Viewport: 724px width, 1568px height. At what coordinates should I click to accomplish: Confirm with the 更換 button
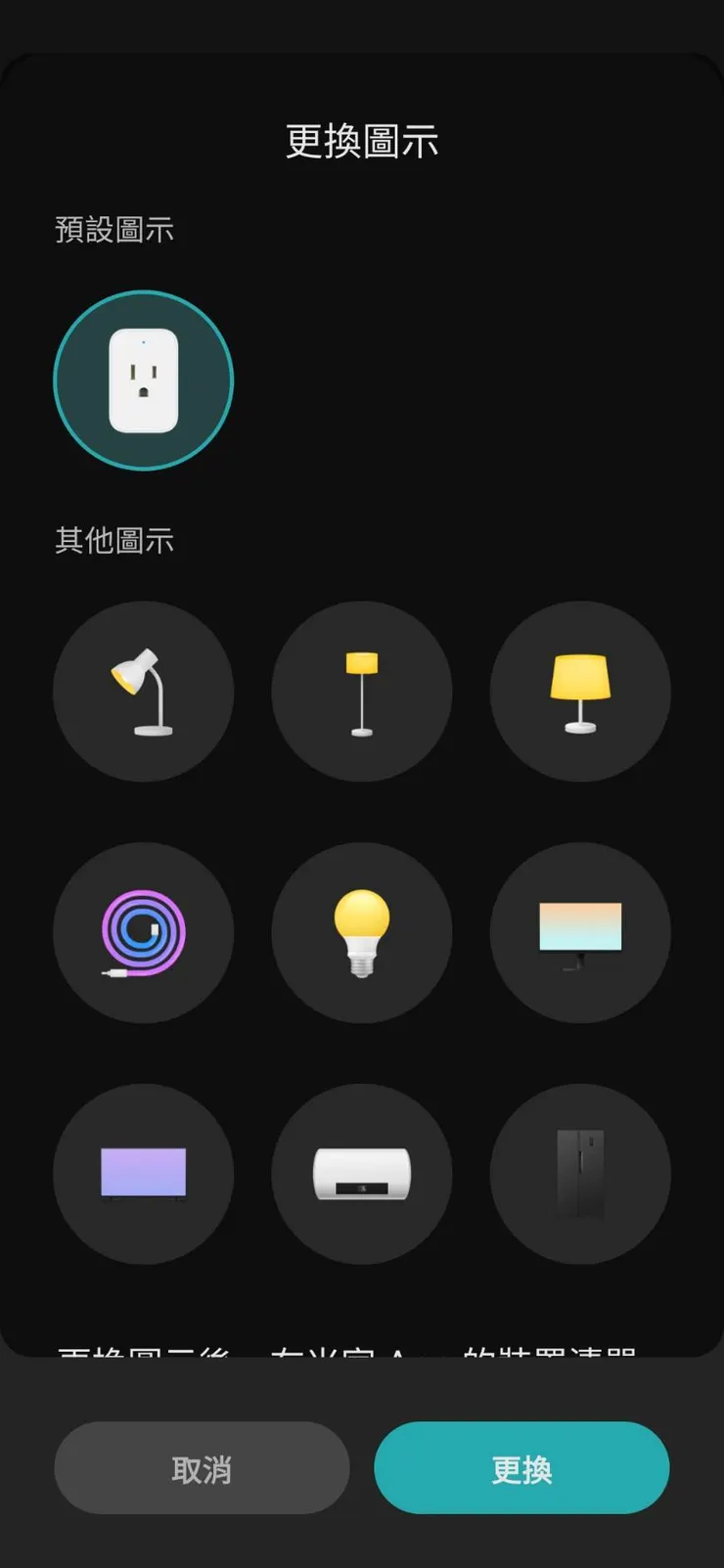coord(521,1468)
